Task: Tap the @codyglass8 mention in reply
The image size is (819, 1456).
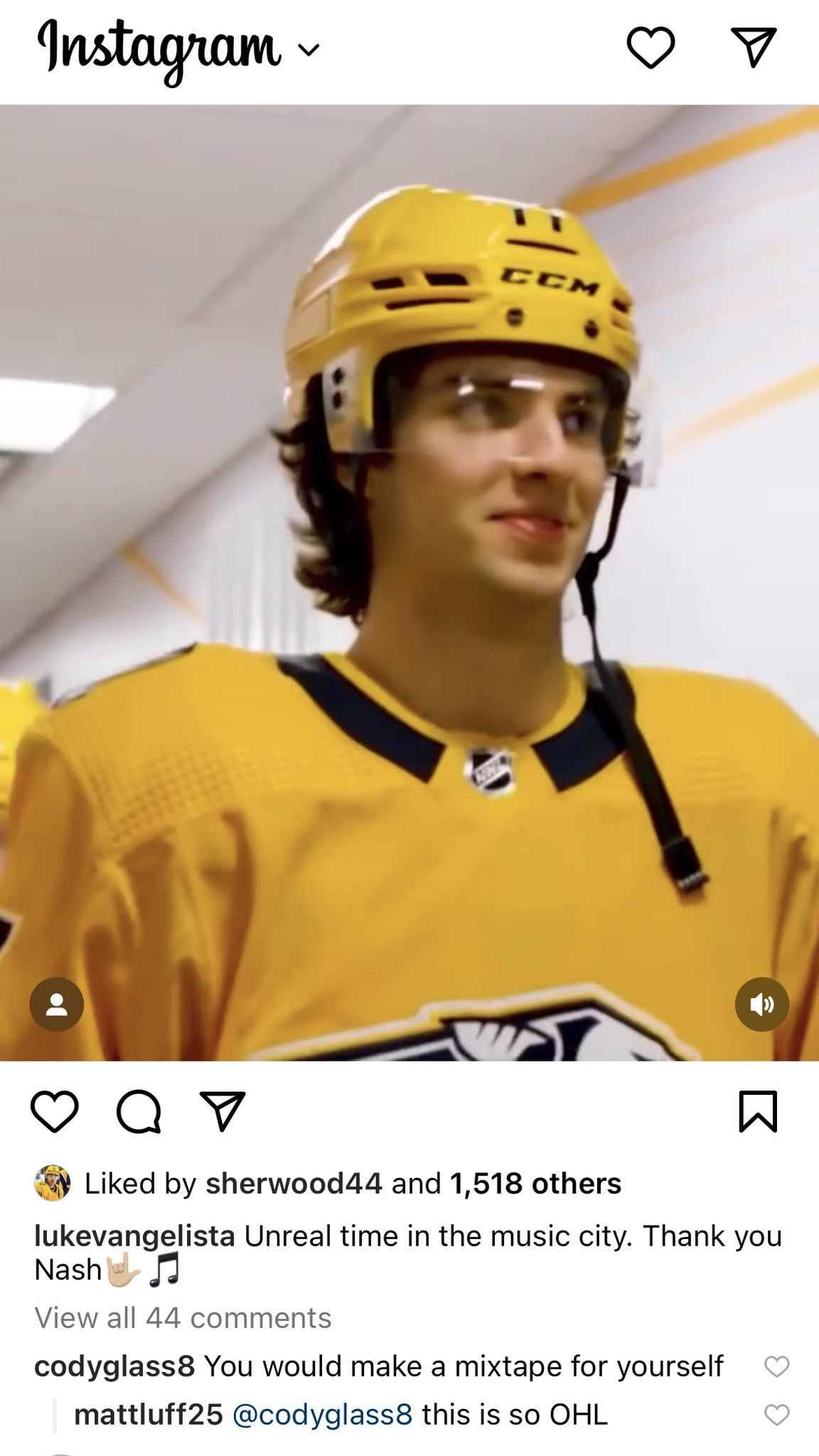Action: pyautogui.click(x=322, y=1415)
